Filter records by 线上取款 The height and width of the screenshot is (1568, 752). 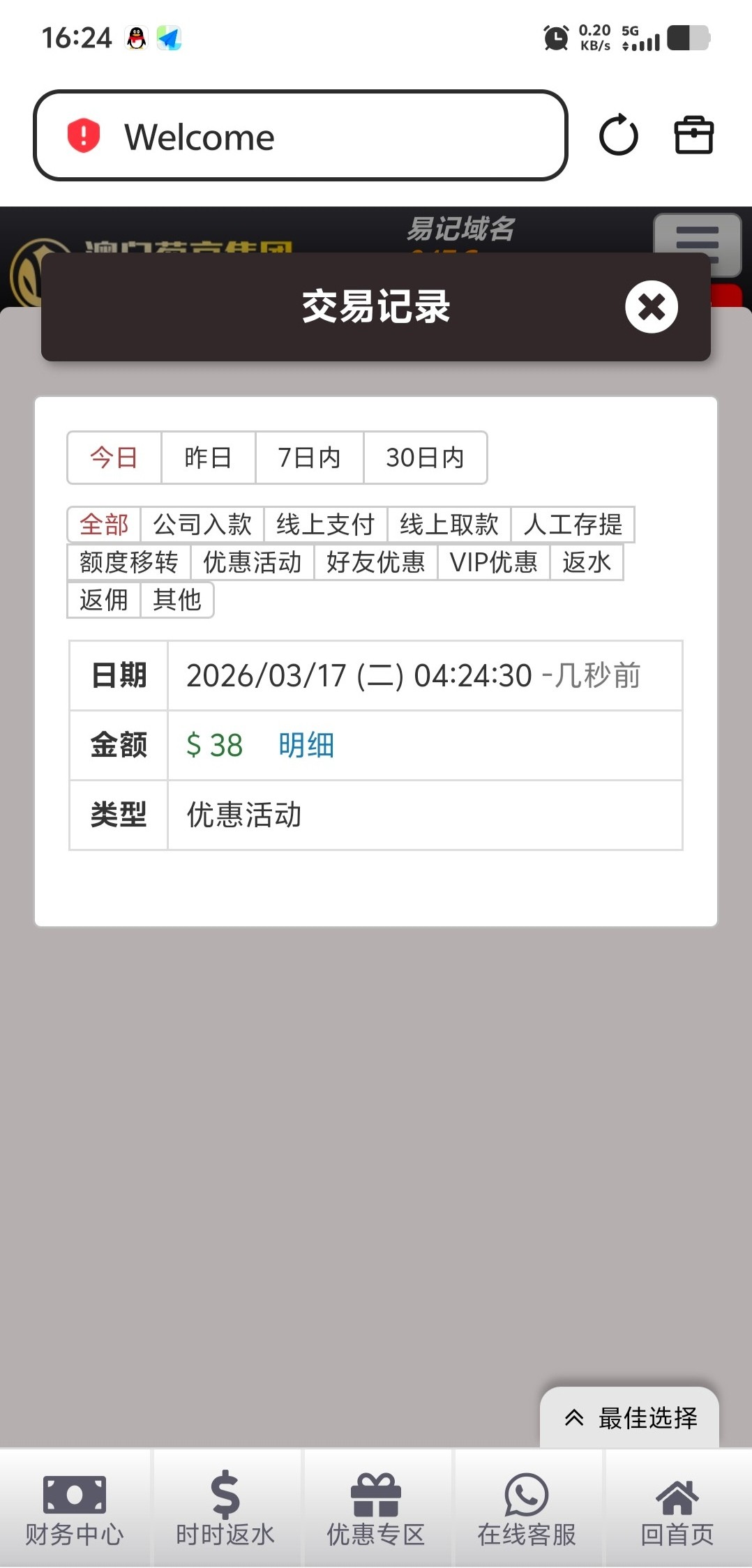point(449,525)
